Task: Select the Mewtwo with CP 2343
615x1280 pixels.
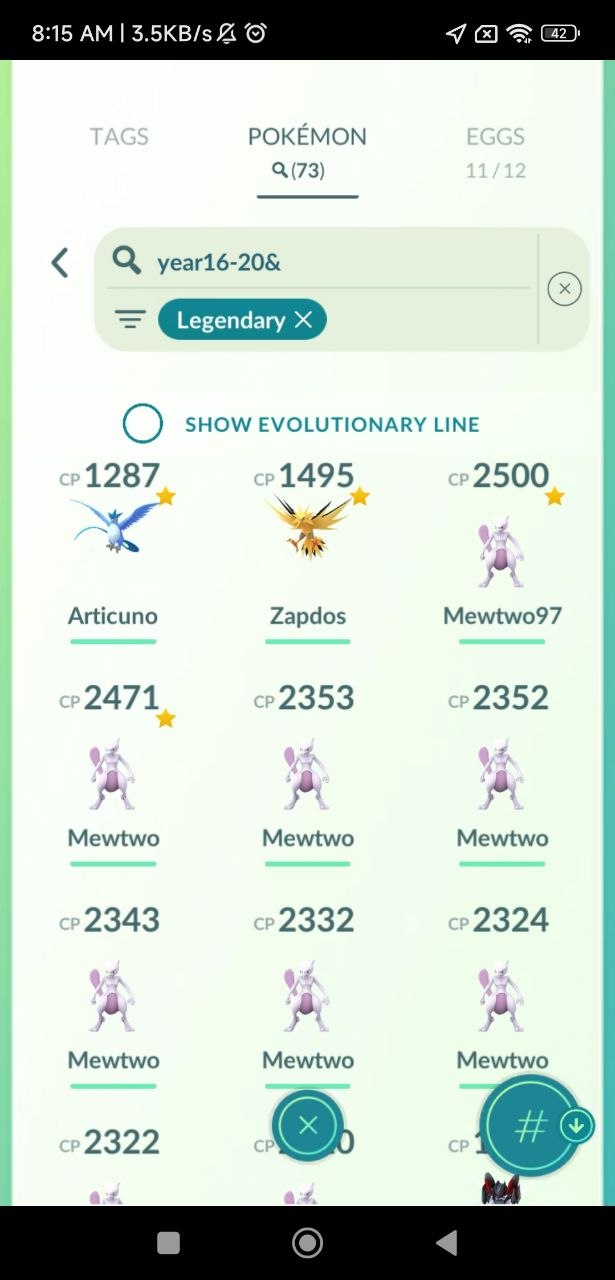Action: [x=113, y=994]
